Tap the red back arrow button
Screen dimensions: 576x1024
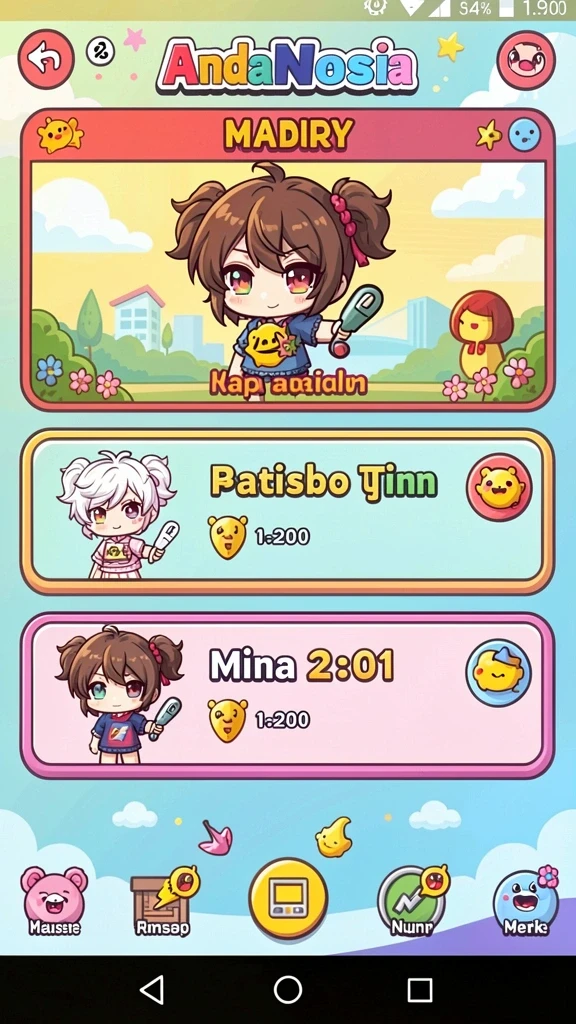[46, 59]
